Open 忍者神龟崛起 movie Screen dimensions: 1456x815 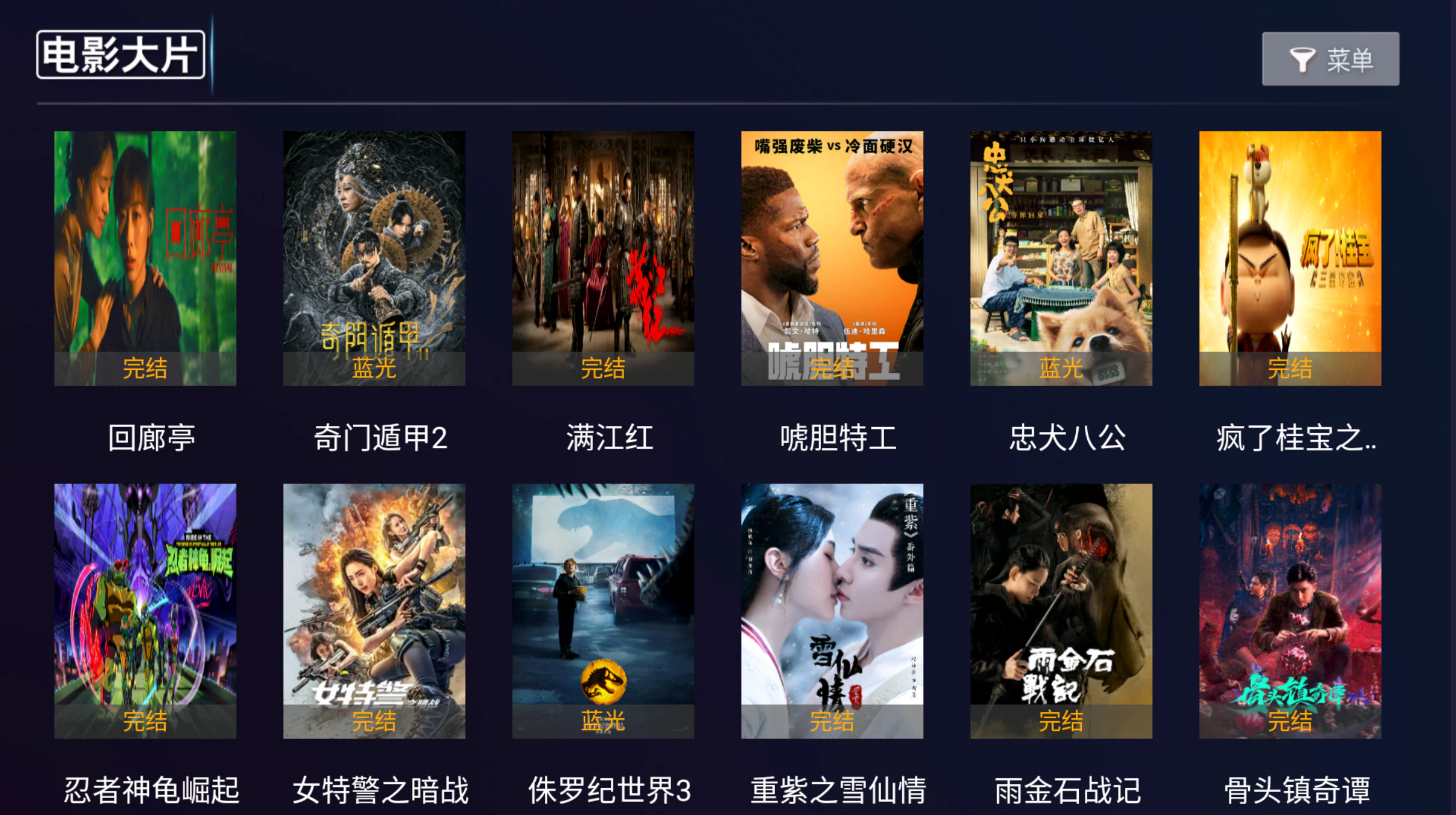point(145,611)
